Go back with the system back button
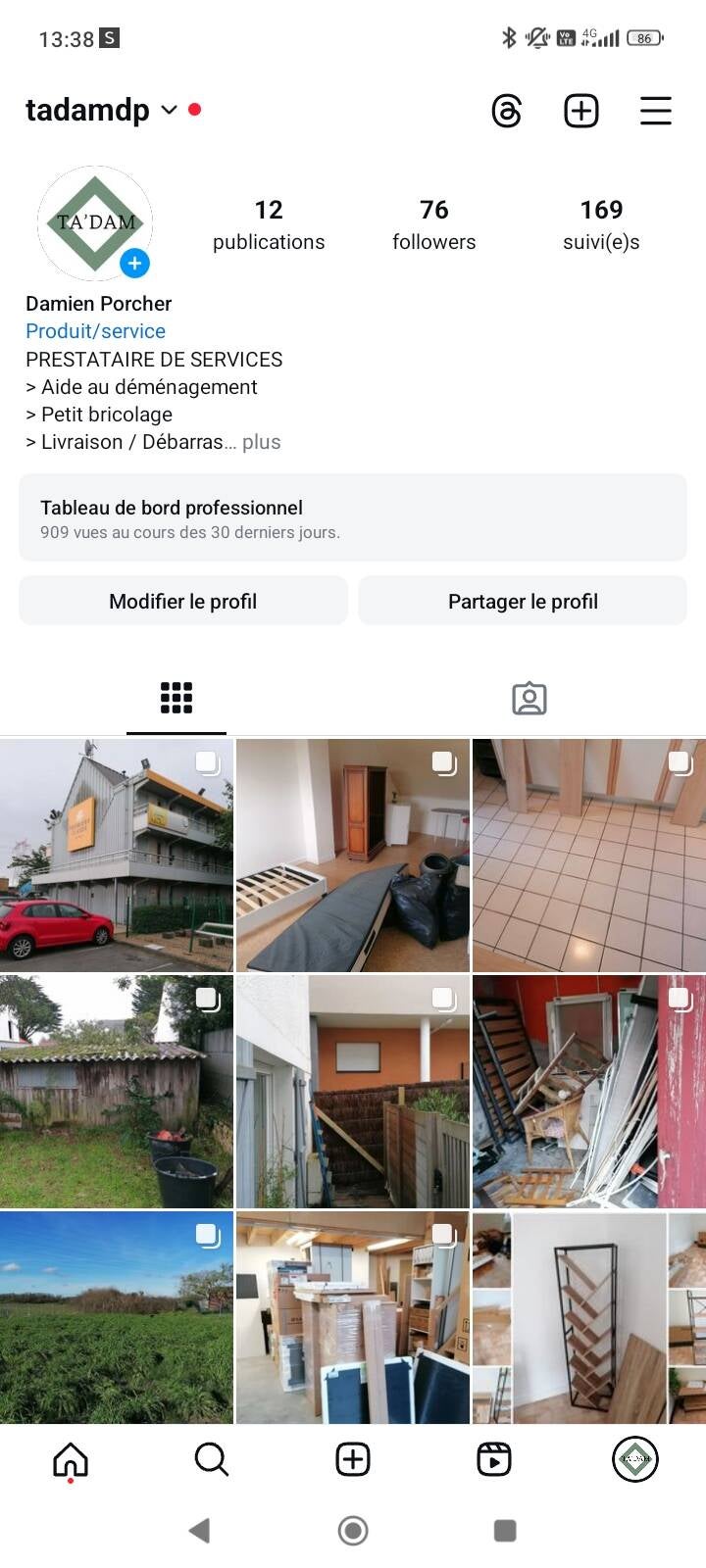706x1568 pixels. (200, 1530)
